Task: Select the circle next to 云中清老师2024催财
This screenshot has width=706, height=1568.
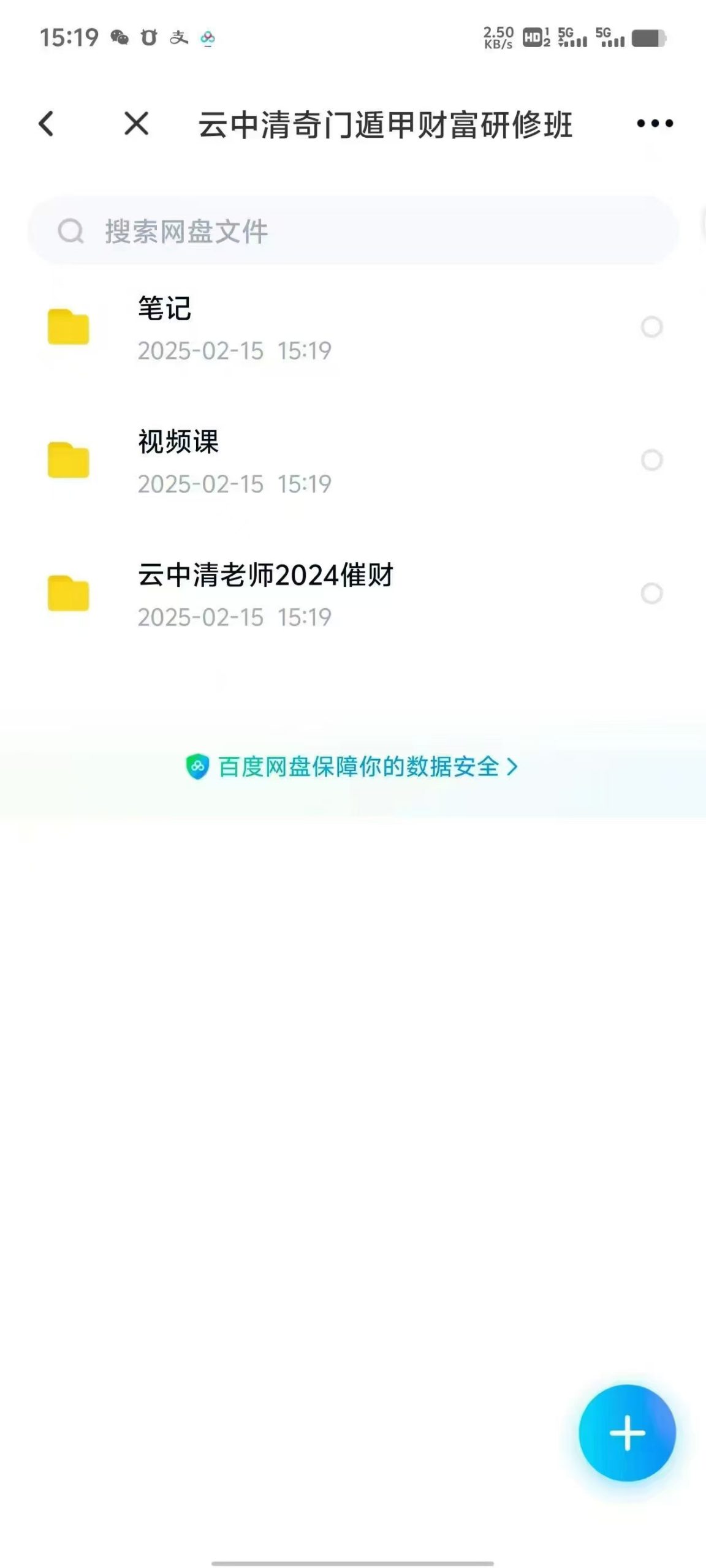Action: coord(651,594)
